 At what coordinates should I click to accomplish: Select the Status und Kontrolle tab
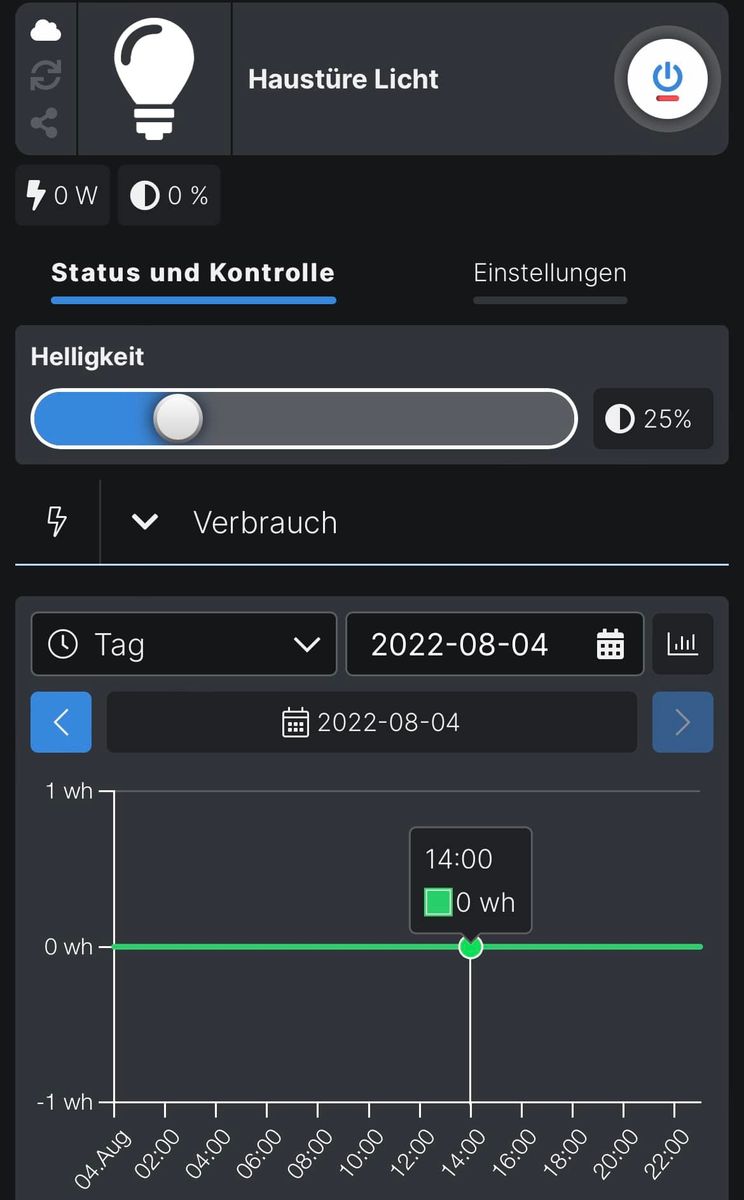[x=193, y=273]
